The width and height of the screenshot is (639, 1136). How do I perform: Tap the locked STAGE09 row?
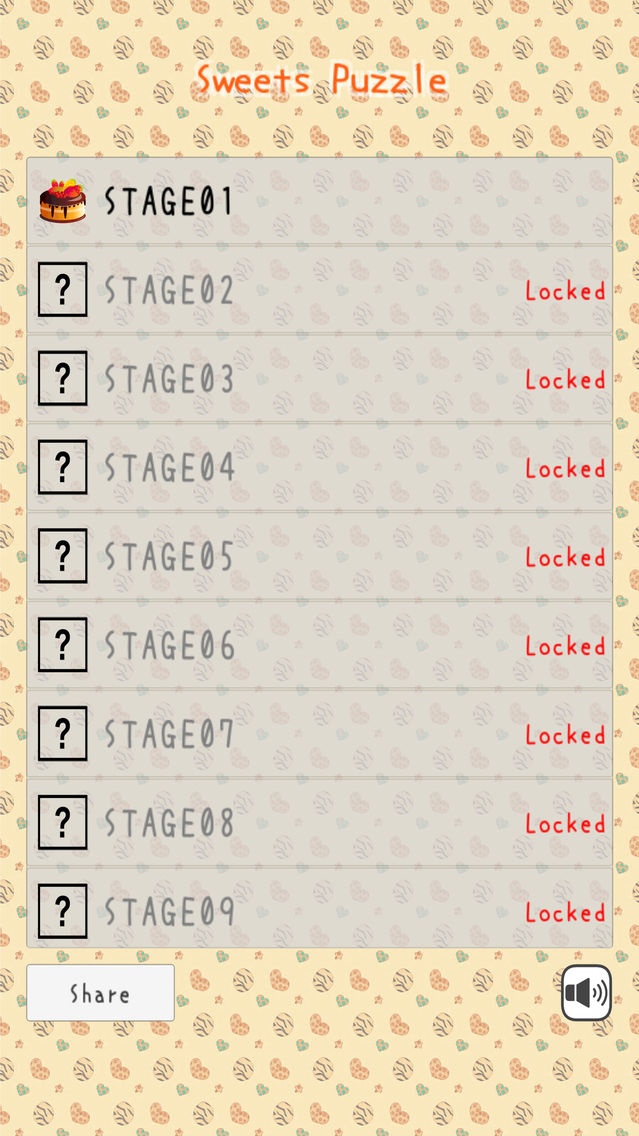[x=320, y=909]
